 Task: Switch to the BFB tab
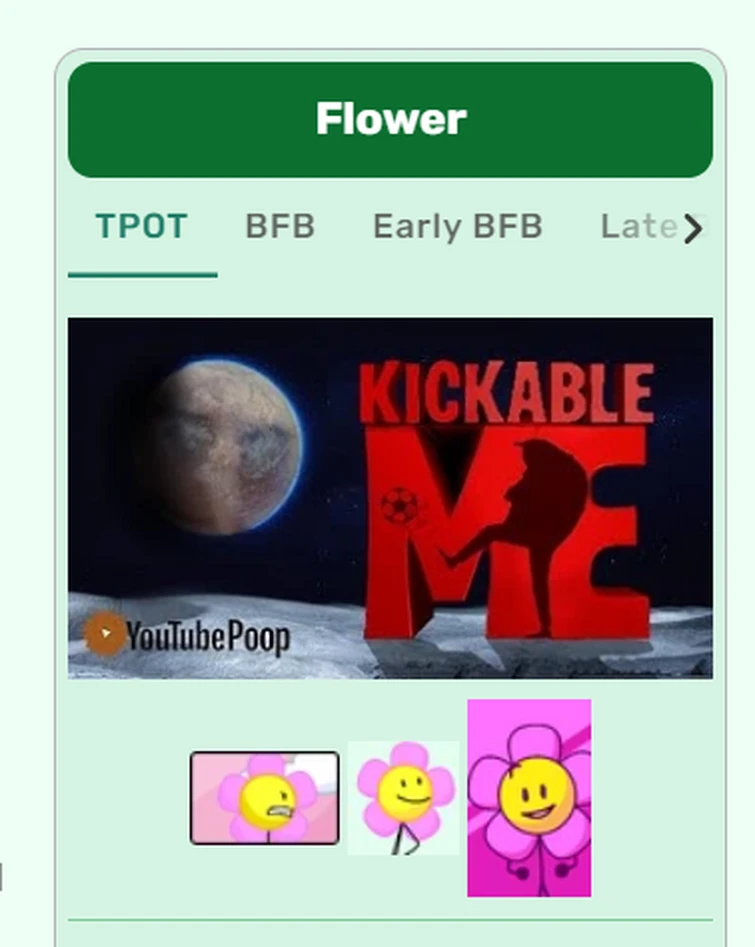click(x=280, y=227)
